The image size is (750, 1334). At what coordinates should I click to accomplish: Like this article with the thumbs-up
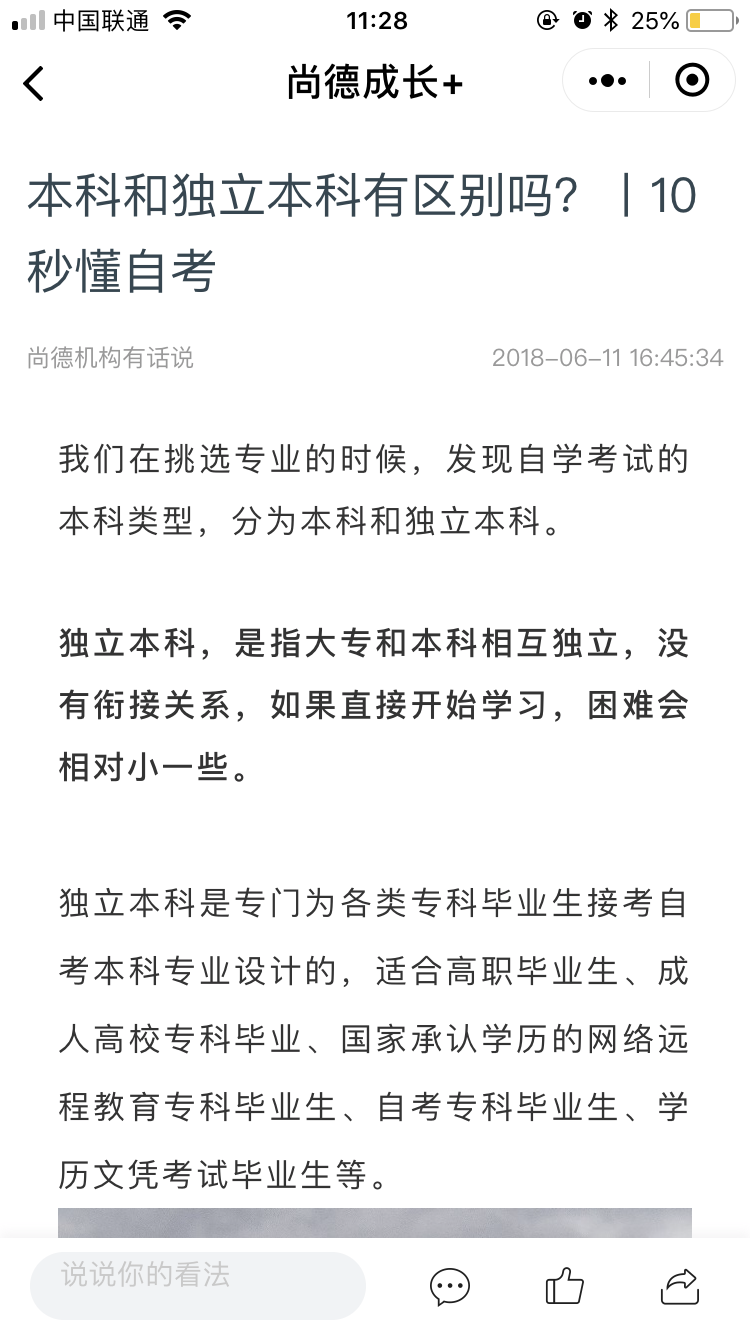tap(564, 1285)
